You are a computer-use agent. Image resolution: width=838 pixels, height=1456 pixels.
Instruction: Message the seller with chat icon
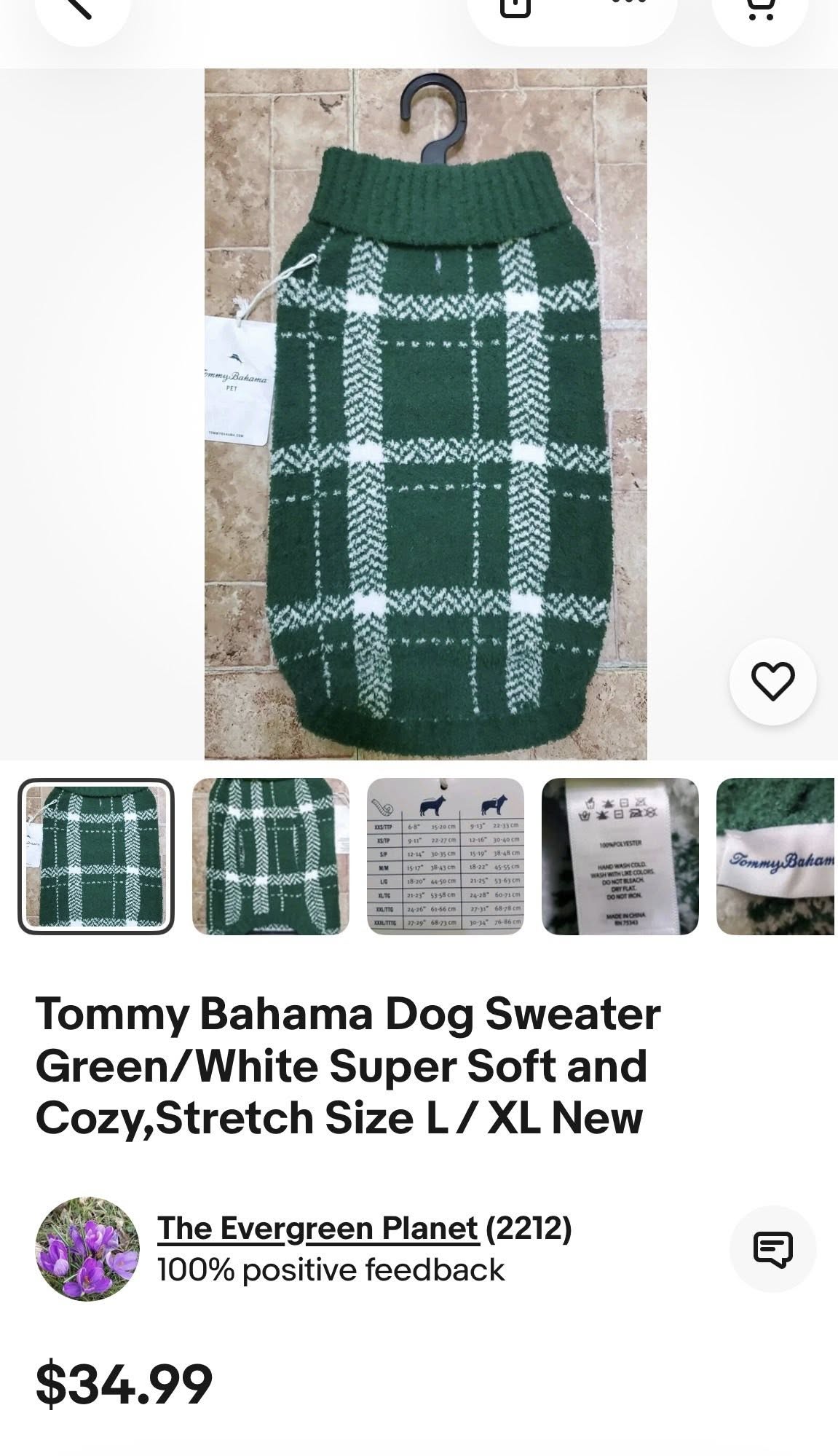(772, 1248)
